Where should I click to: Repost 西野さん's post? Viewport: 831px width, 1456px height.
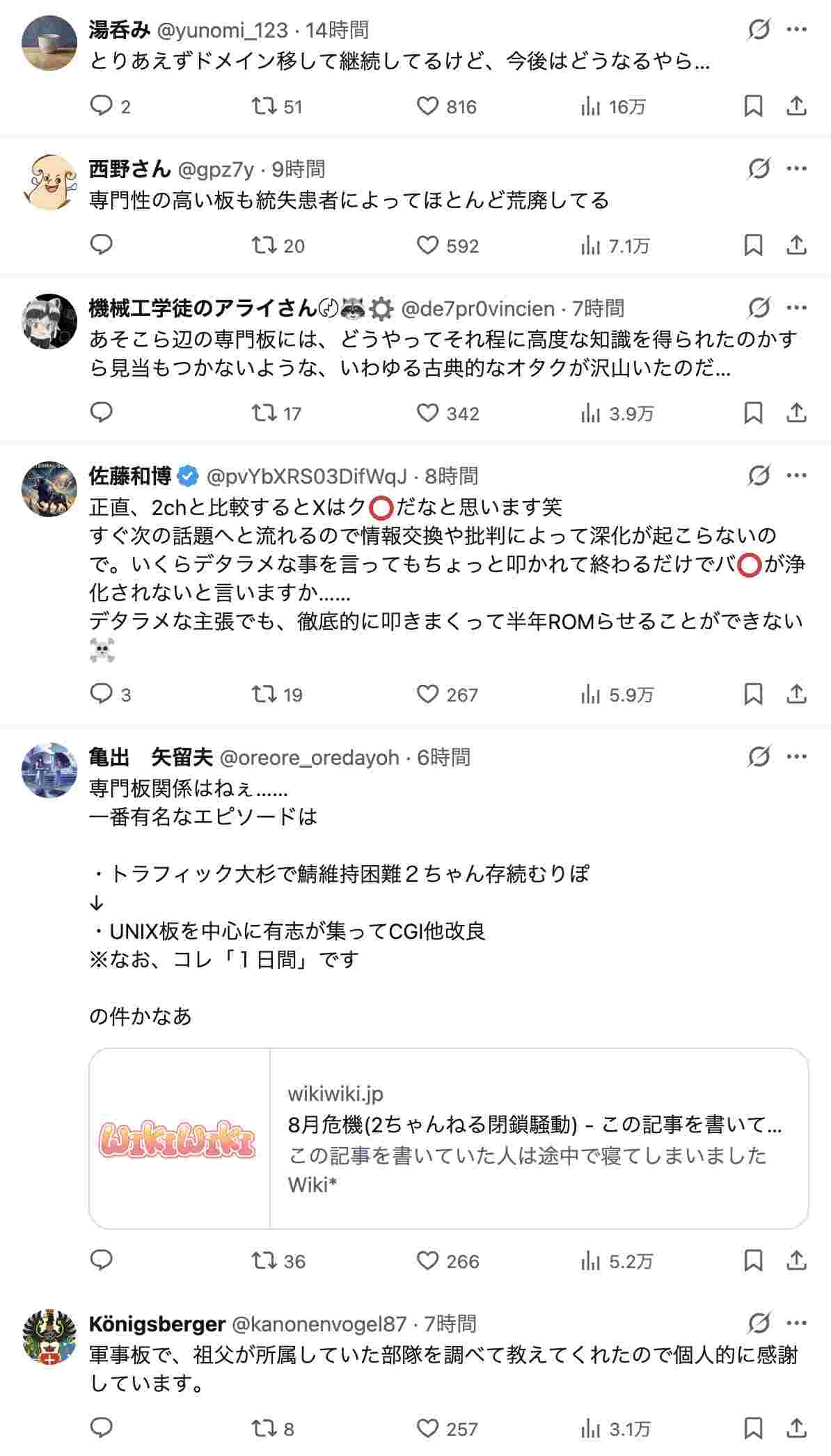click(264, 246)
